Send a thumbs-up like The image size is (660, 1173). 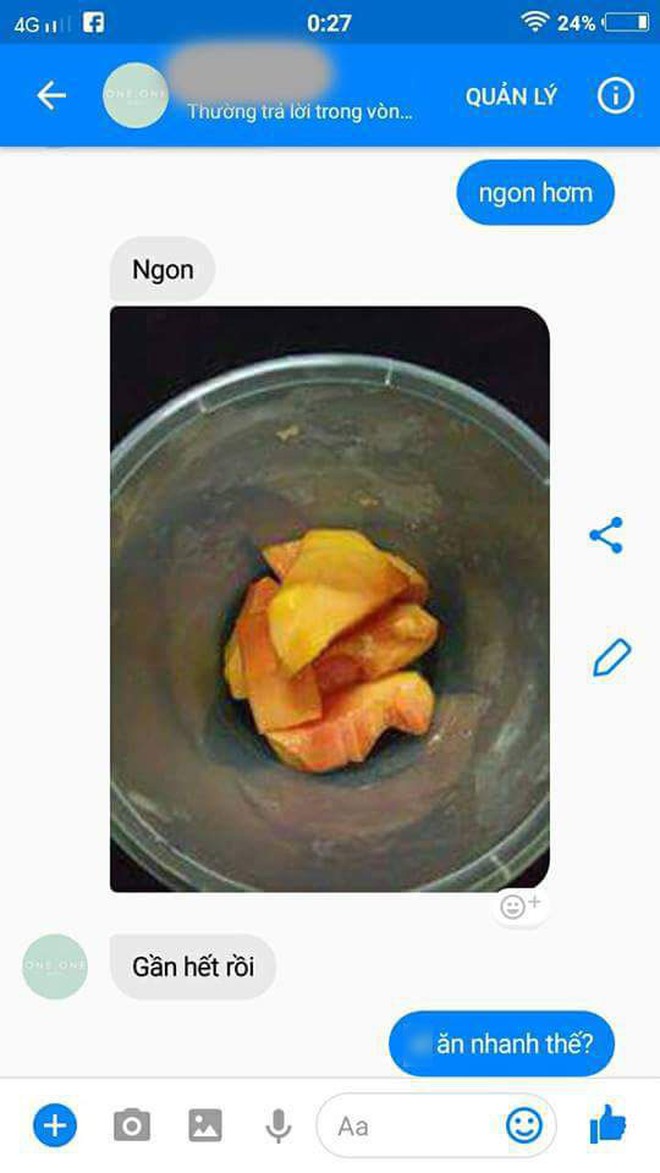point(608,1124)
